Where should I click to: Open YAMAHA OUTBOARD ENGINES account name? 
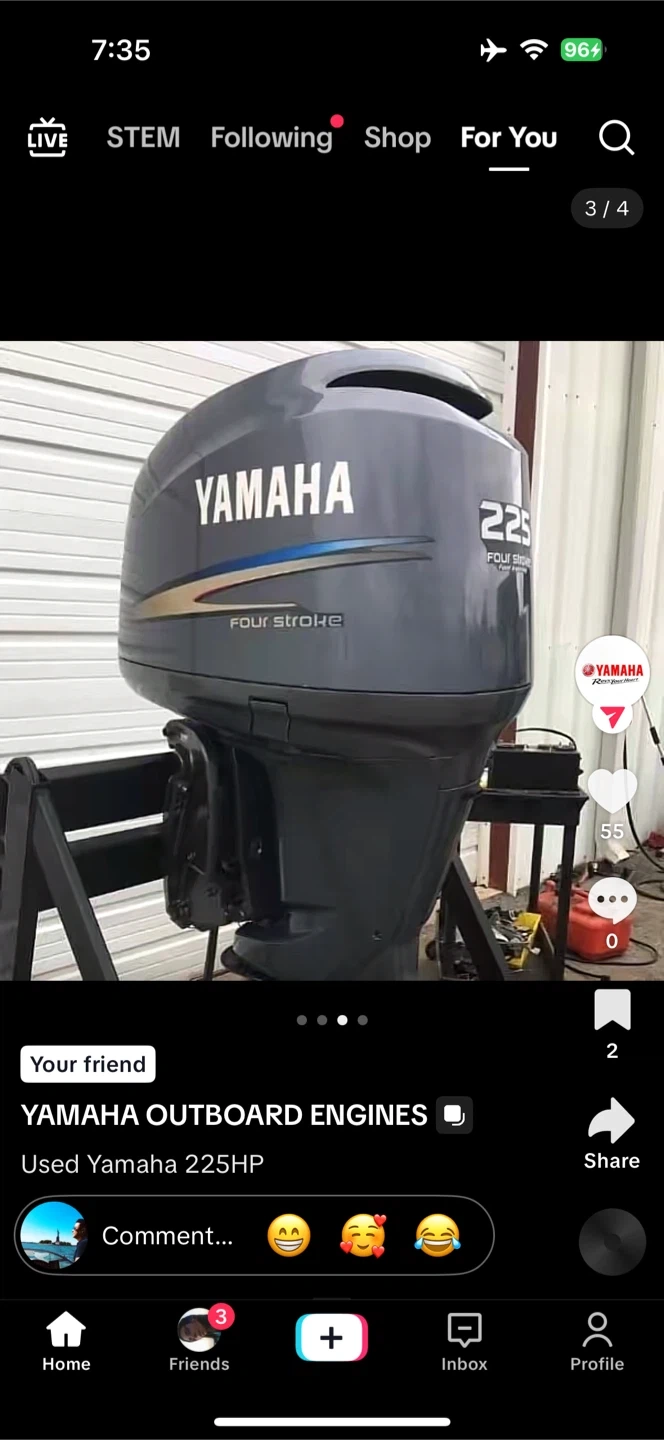click(224, 1115)
